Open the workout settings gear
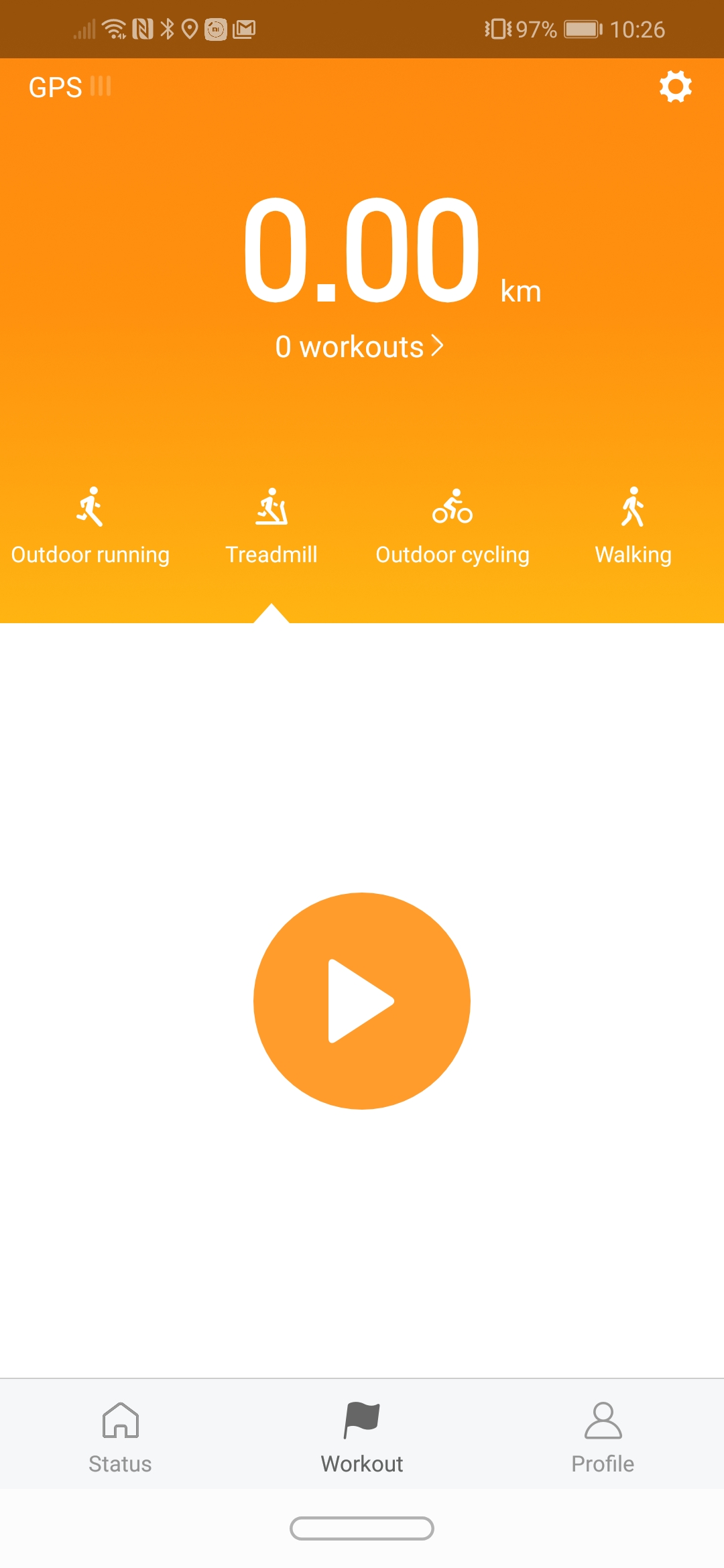This screenshot has width=724, height=1568. (x=675, y=86)
